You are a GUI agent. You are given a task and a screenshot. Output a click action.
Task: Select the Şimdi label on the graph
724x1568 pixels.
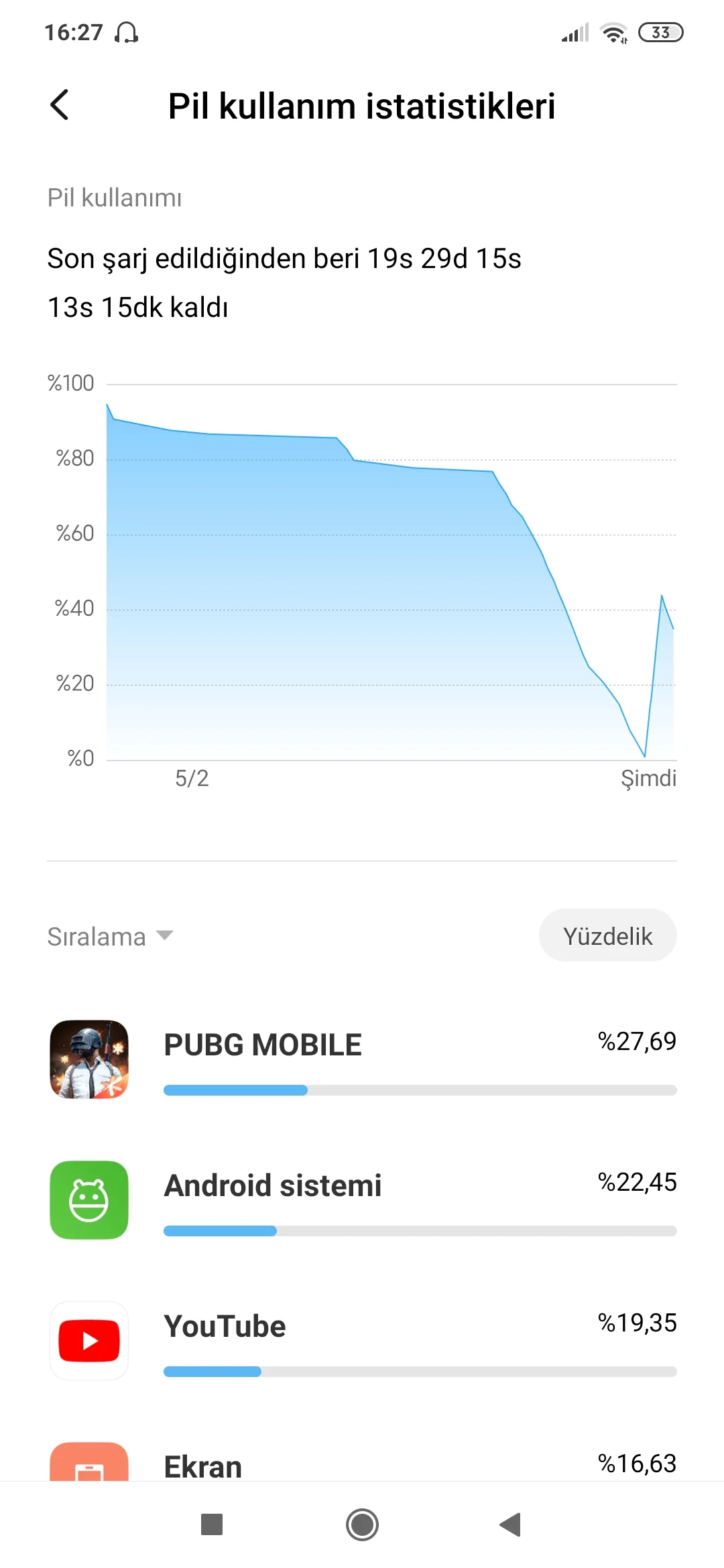point(649,779)
